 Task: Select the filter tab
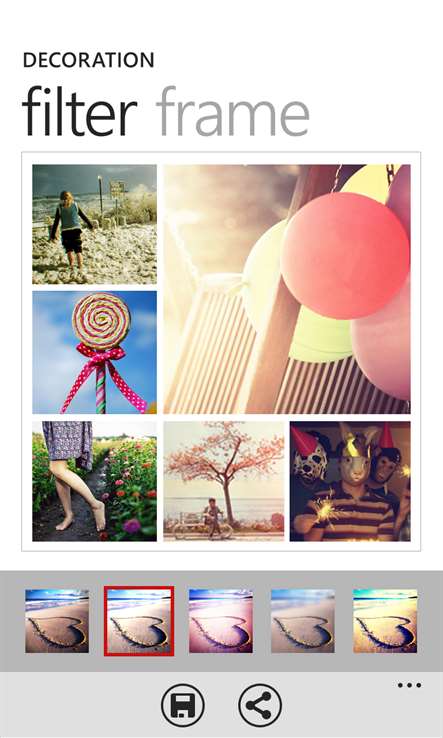click(x=80, y=112)
